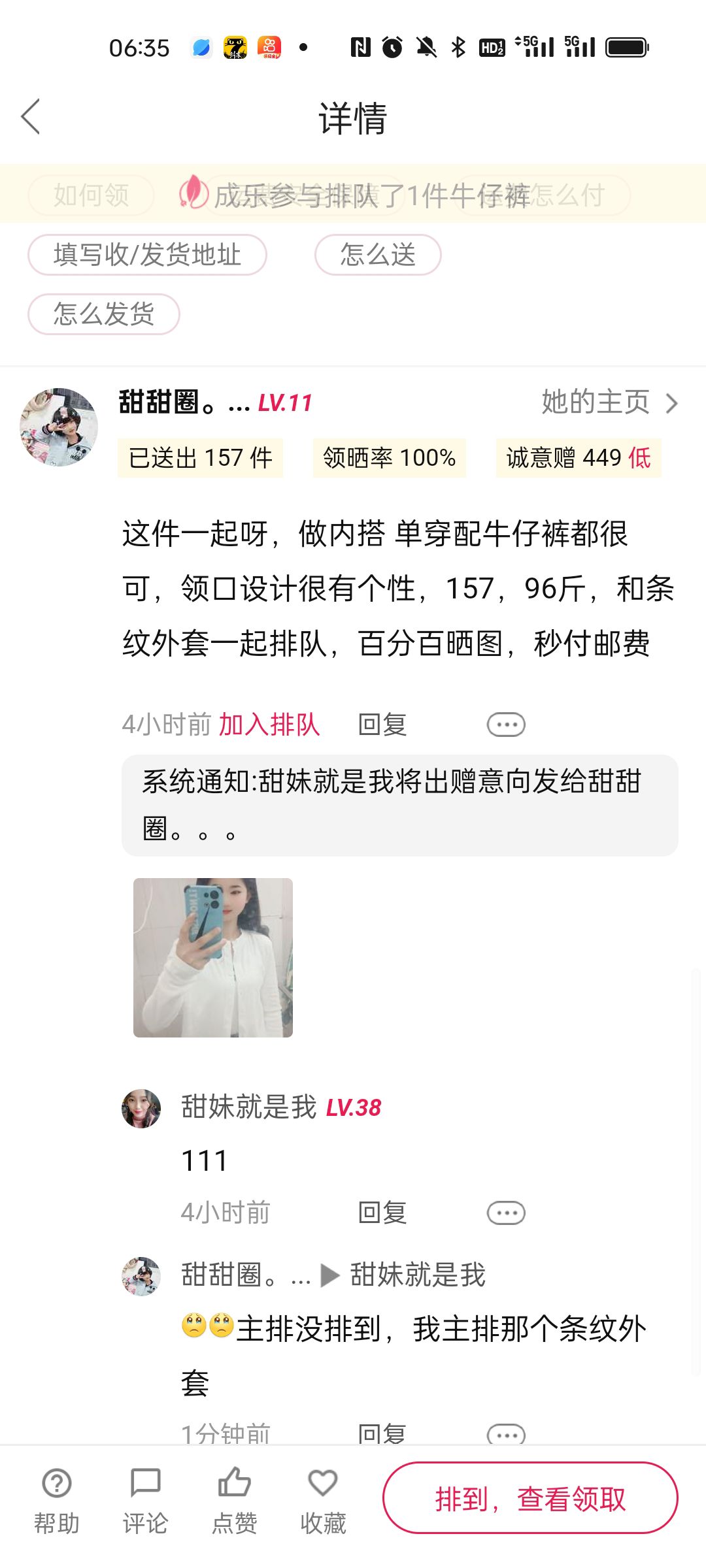
Task: Open more options on the 111 comment
Action: click(x=506, y=1213)
